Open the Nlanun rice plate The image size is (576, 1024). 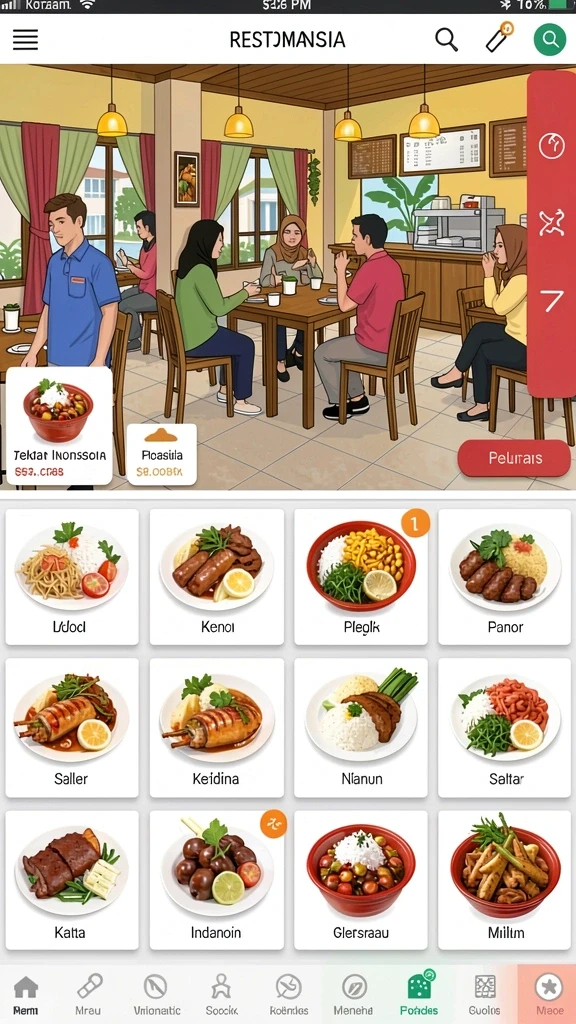pyautogui.click(x=361, y=728)
